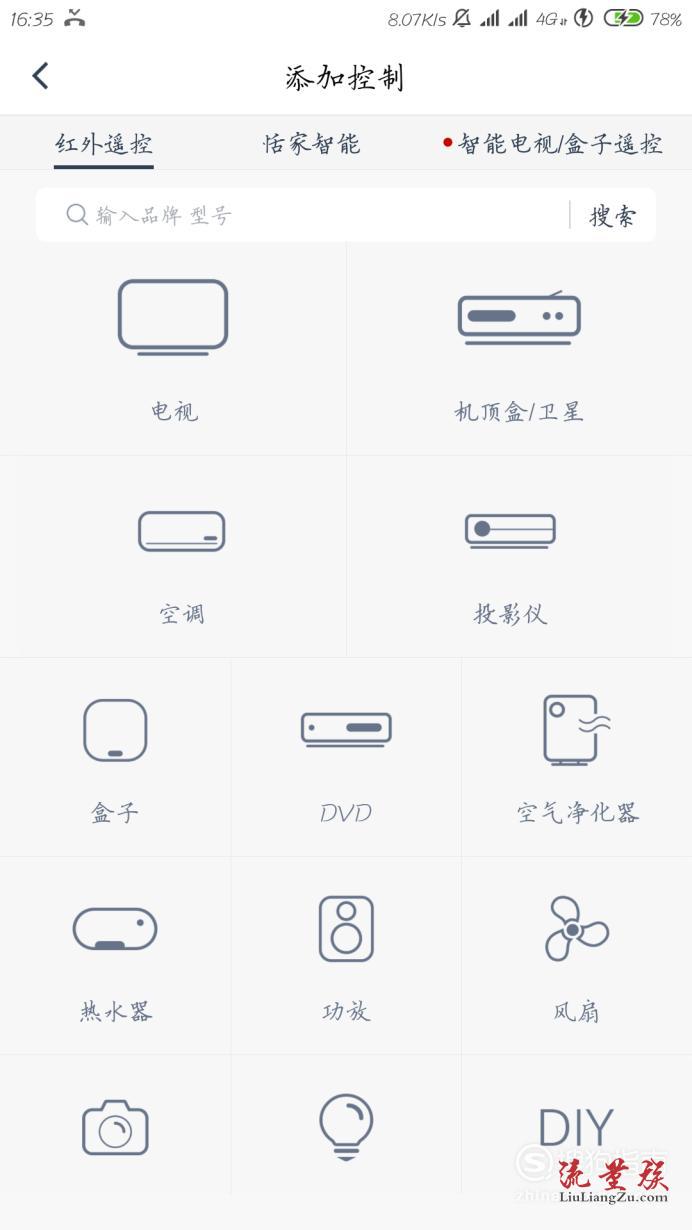
Task: Select the 电视 device type
Action: (x=173, y=348)
